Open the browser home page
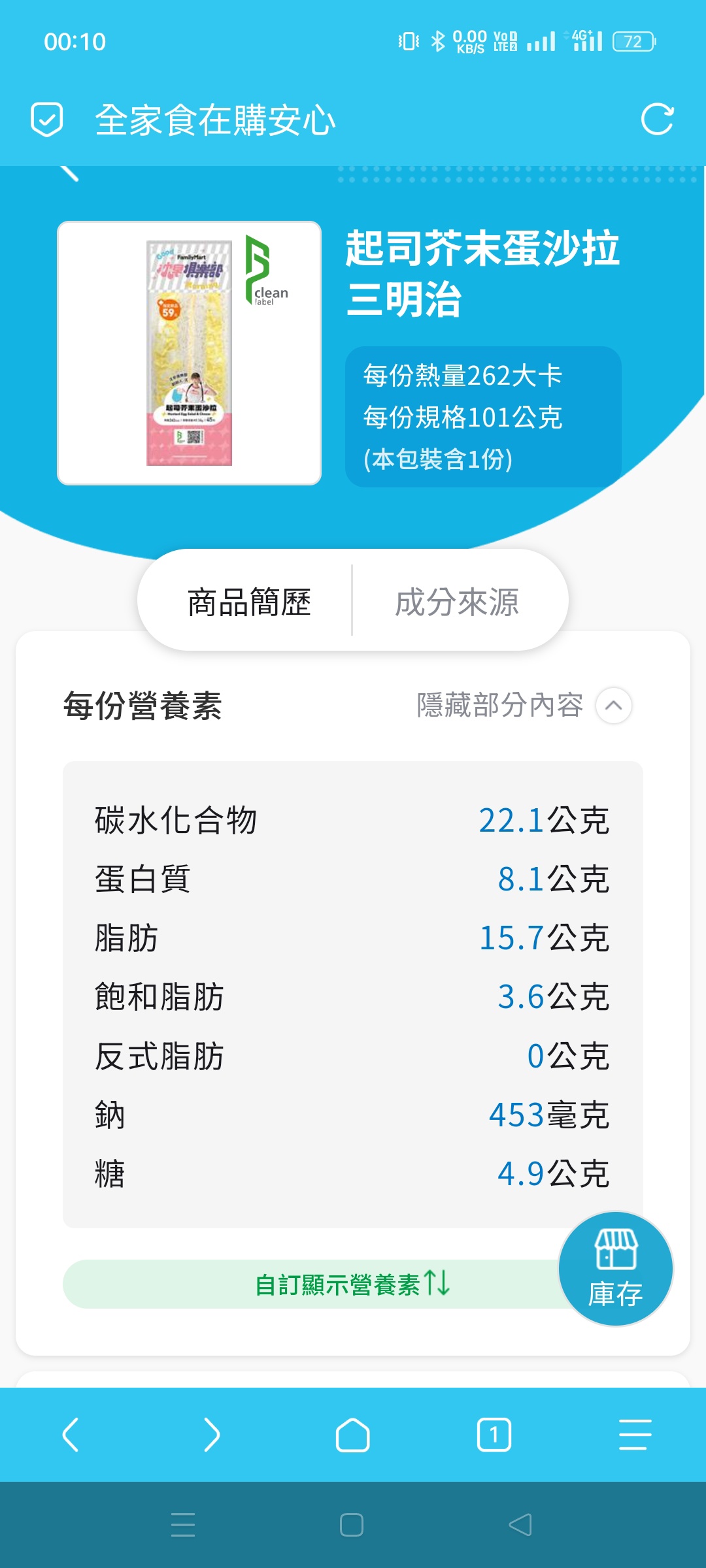706x1568 pixels. tap(353, 1435)
